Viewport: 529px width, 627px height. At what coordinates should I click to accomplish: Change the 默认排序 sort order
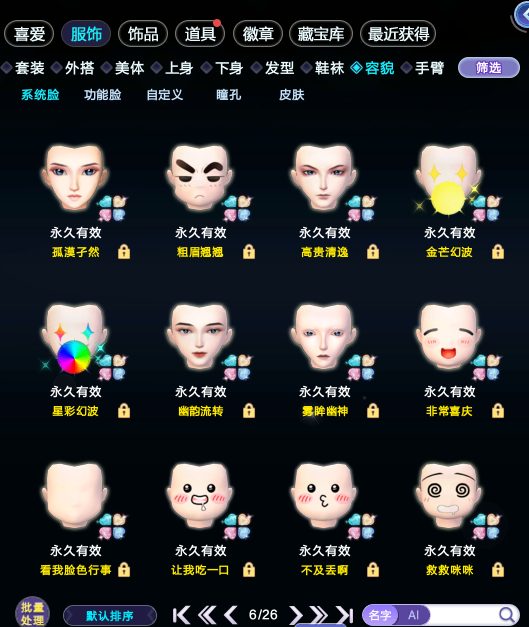click(x=110, y=615)
